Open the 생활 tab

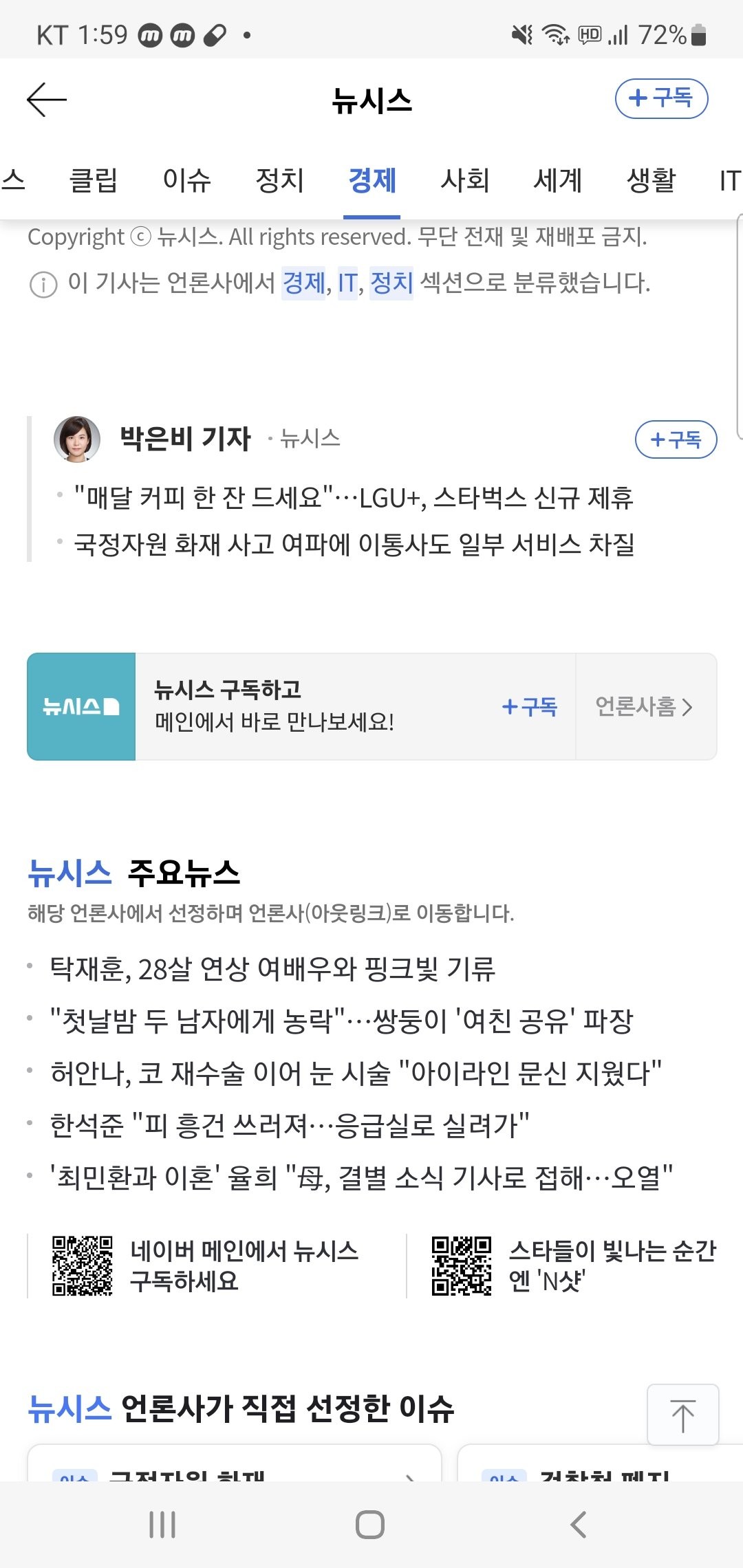pyautogui.click(x=651, y=181)
